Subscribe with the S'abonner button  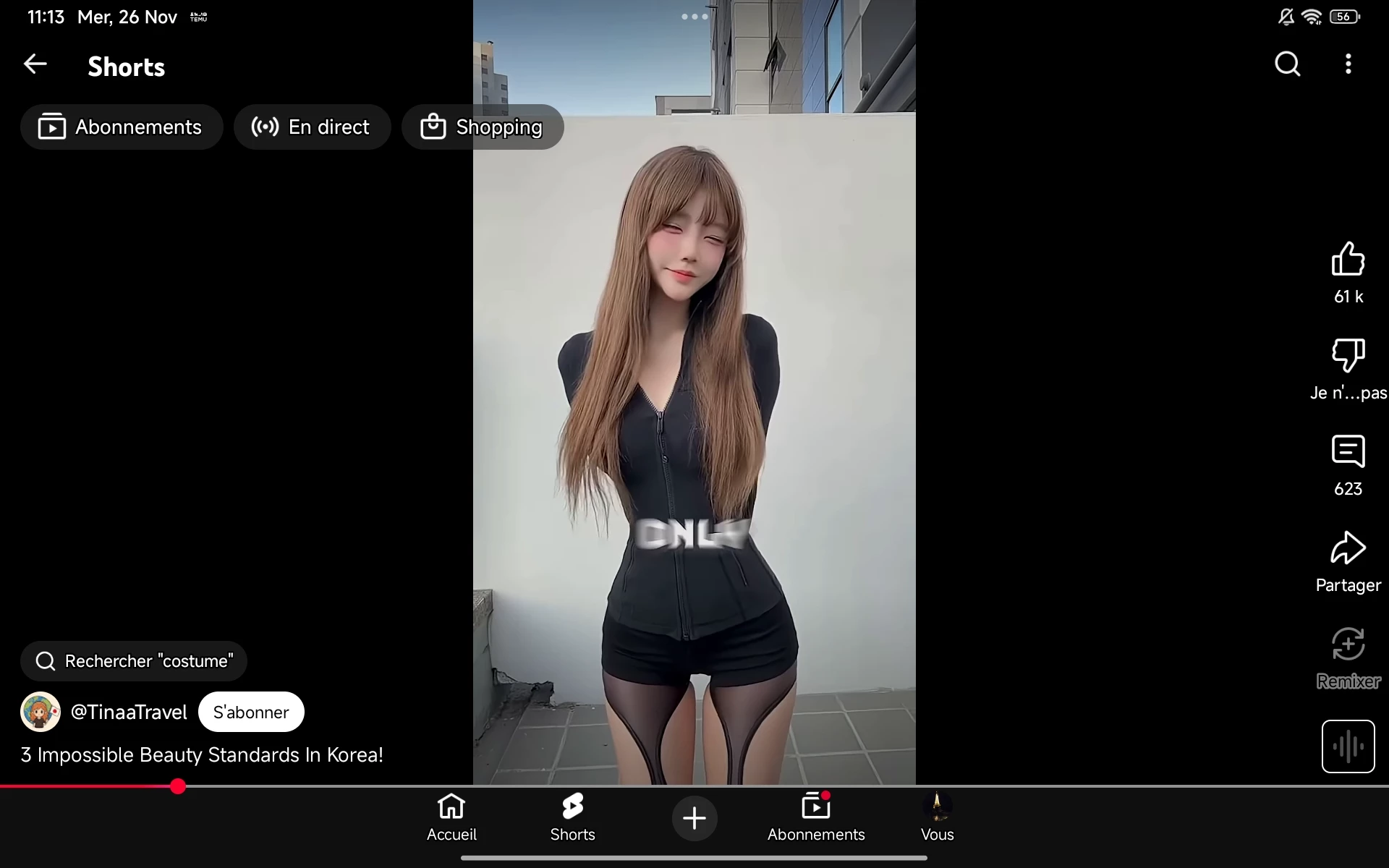point(251,712)
